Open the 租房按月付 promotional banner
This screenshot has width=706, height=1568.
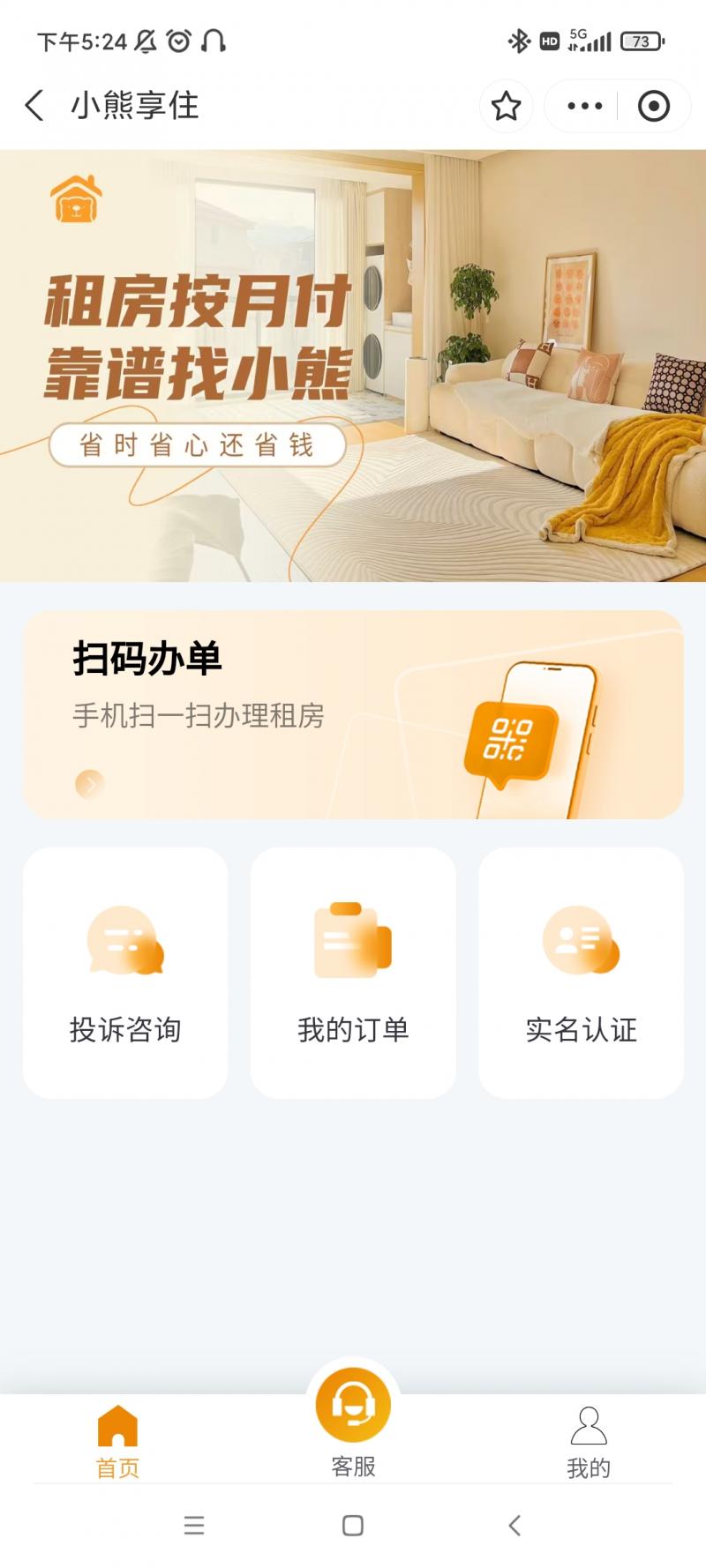click(x=353, y=365)
